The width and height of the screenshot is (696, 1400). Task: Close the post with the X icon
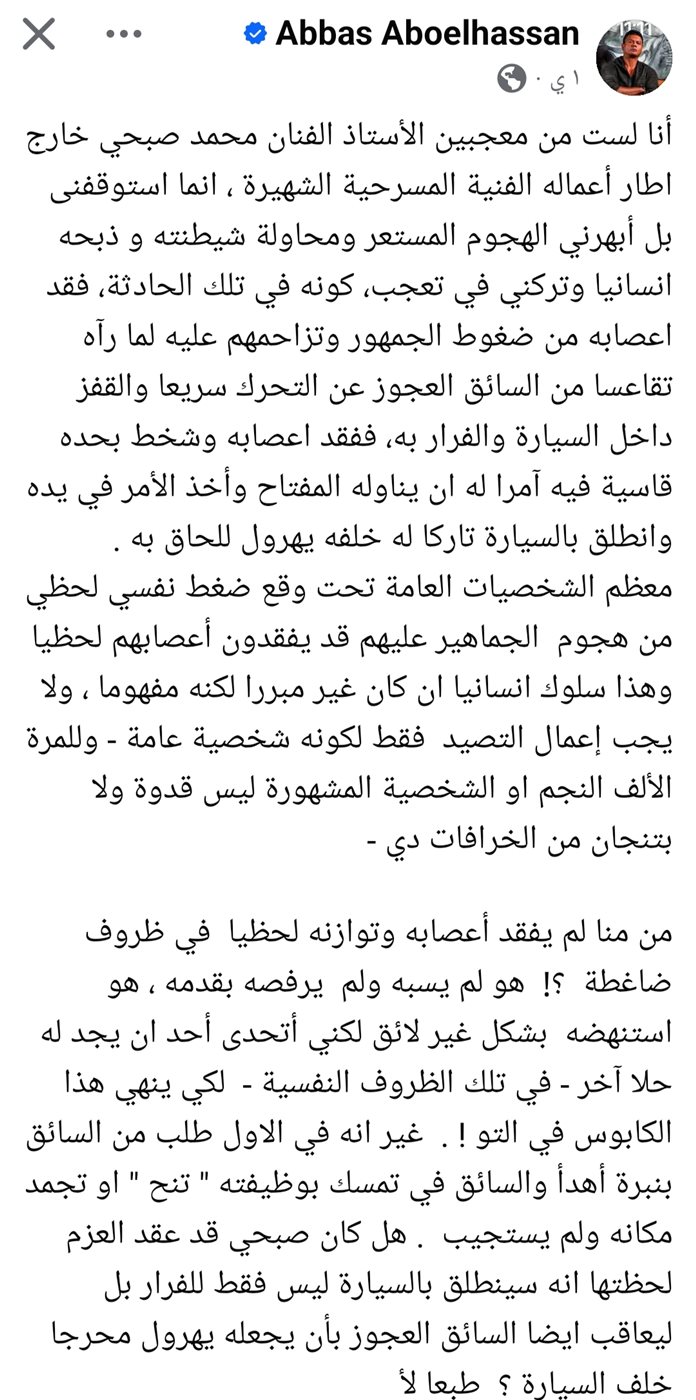[x=38, y=34]
